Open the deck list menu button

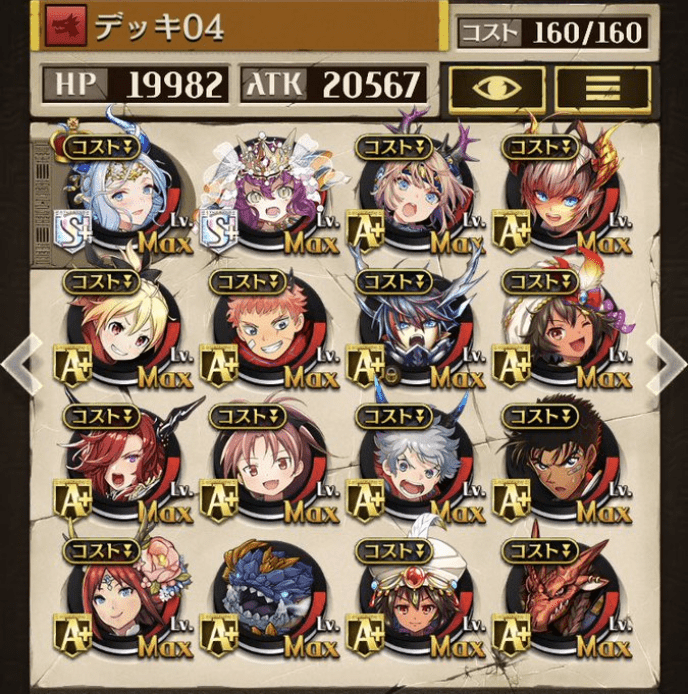602,88
